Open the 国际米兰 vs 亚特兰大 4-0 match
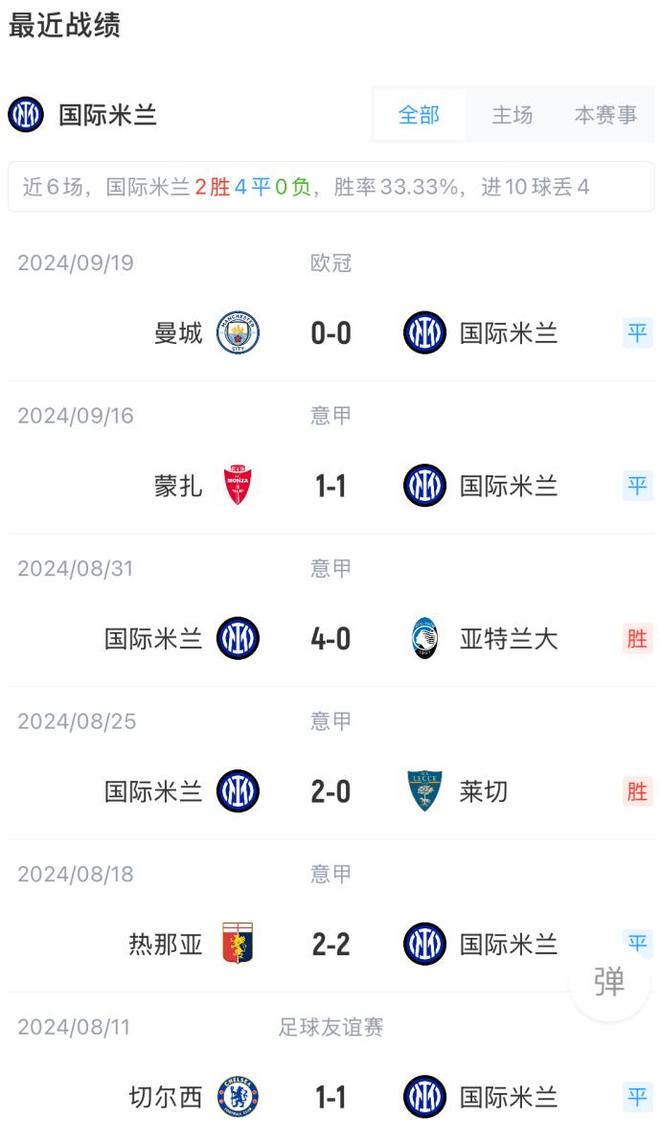 click(331, 638)
